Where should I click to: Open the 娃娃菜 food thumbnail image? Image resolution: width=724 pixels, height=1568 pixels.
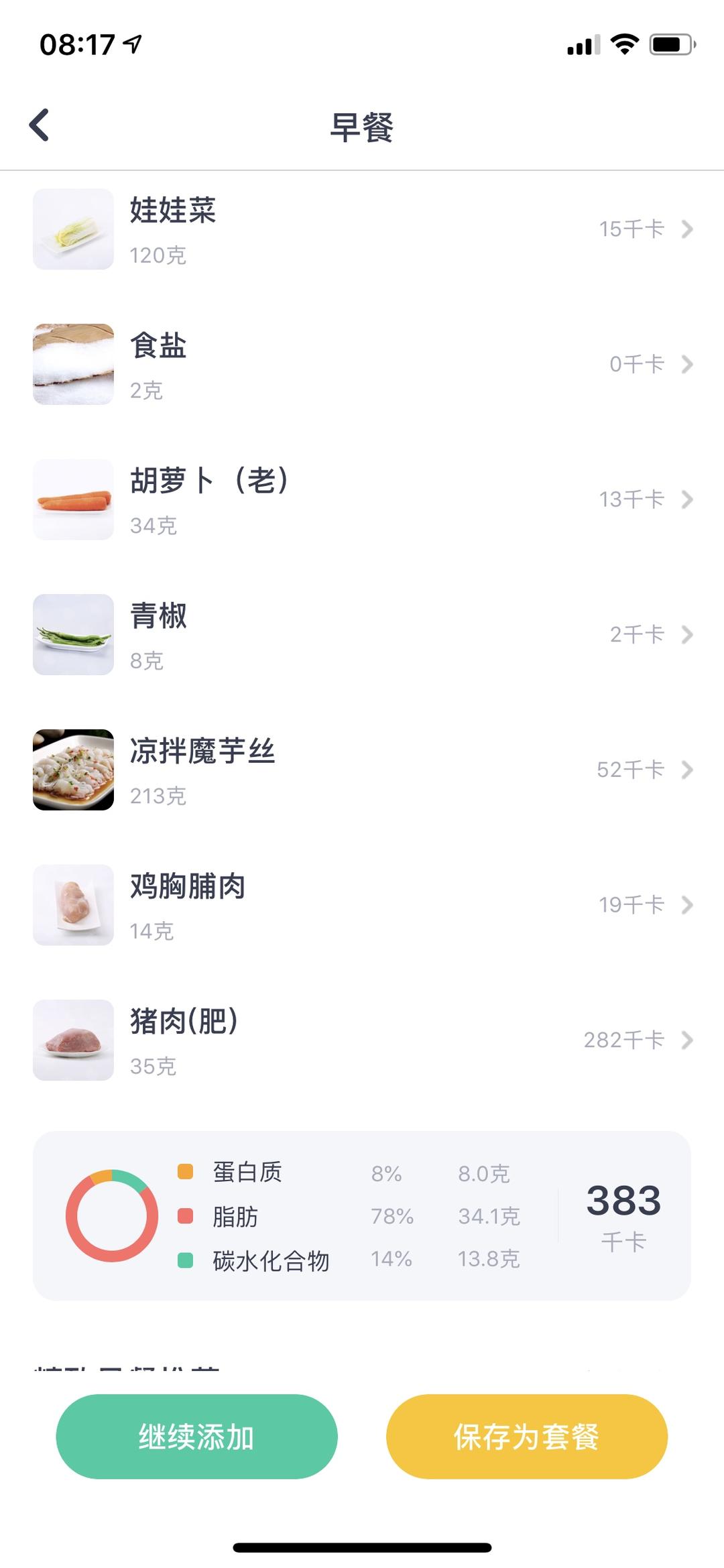pos(72,229)
